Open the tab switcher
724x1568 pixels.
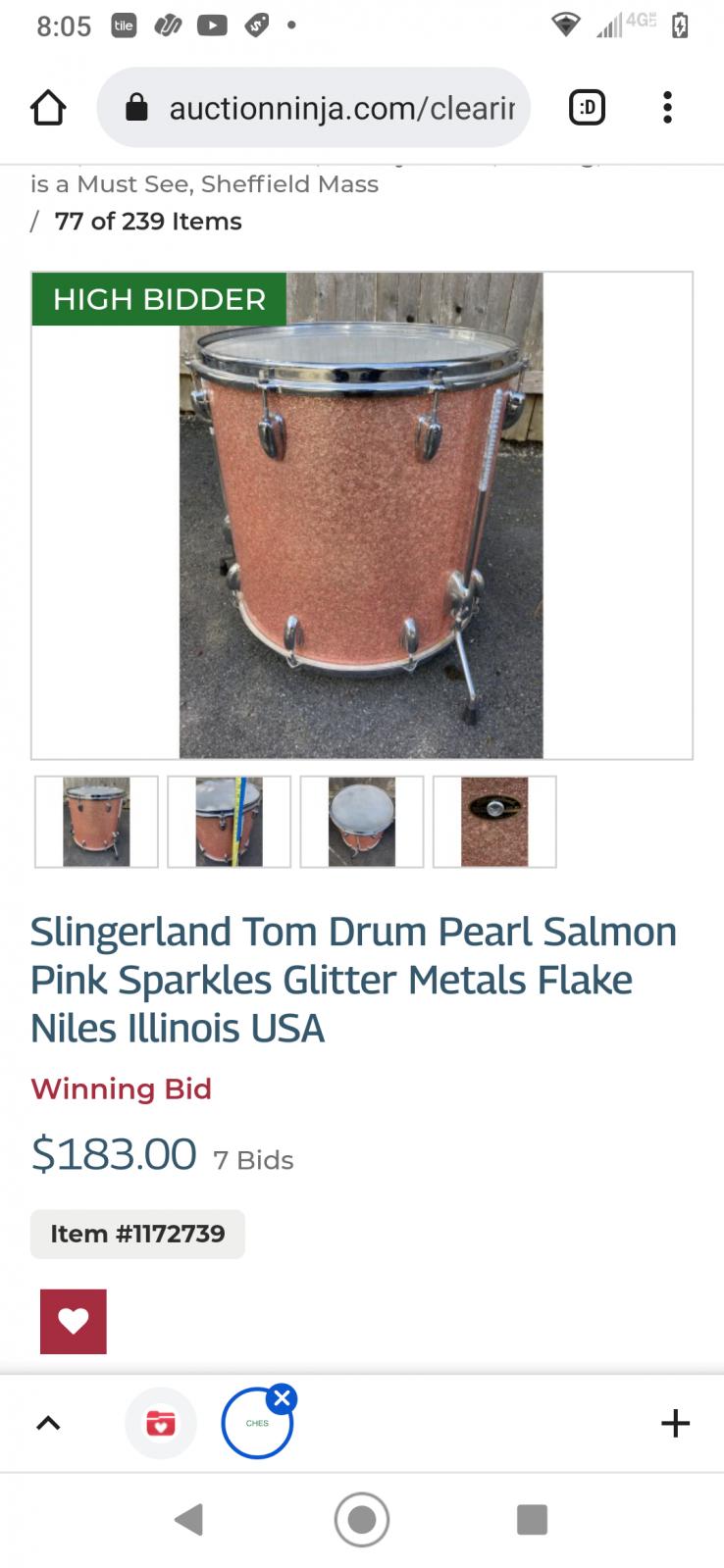pos(587,107)
